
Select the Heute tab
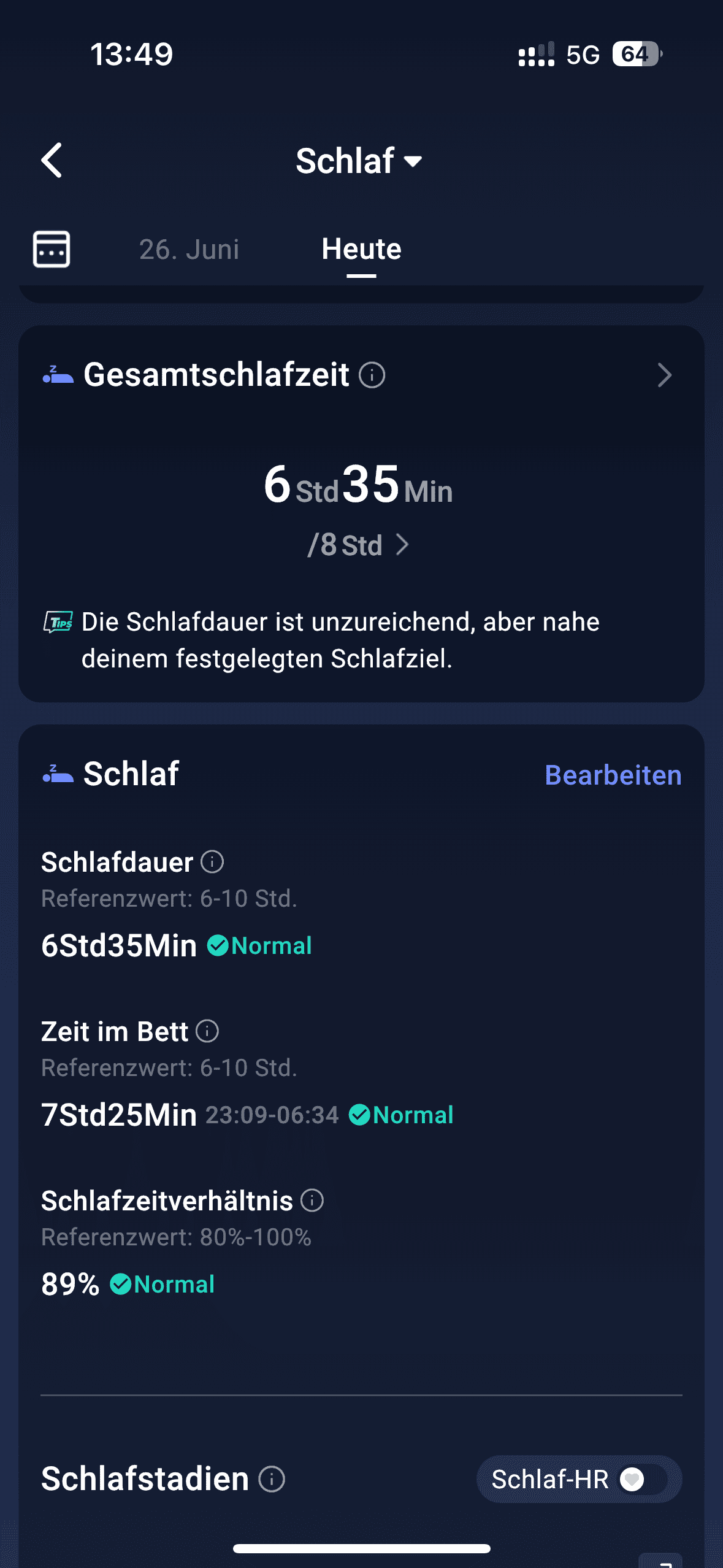pos(361,250)
